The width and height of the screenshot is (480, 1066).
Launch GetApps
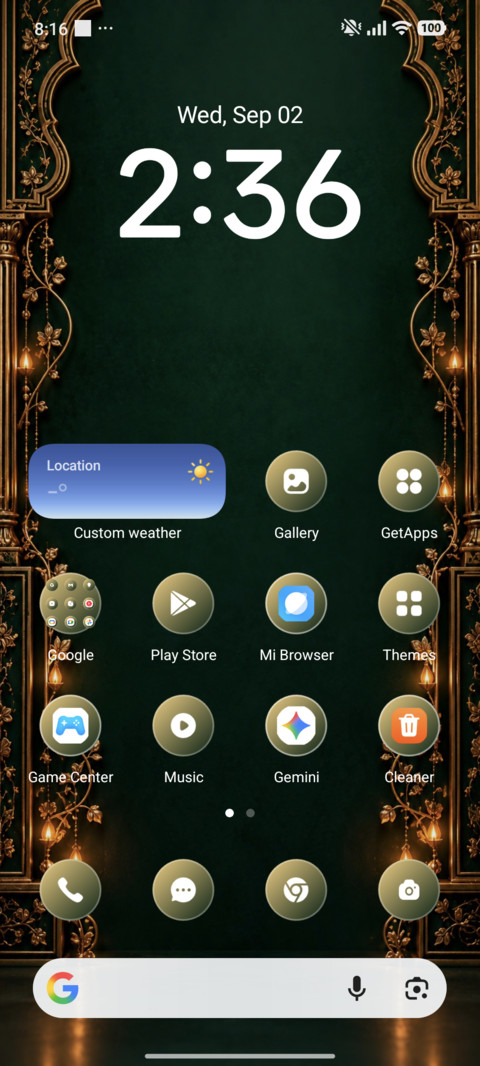(x=409, y=481)
